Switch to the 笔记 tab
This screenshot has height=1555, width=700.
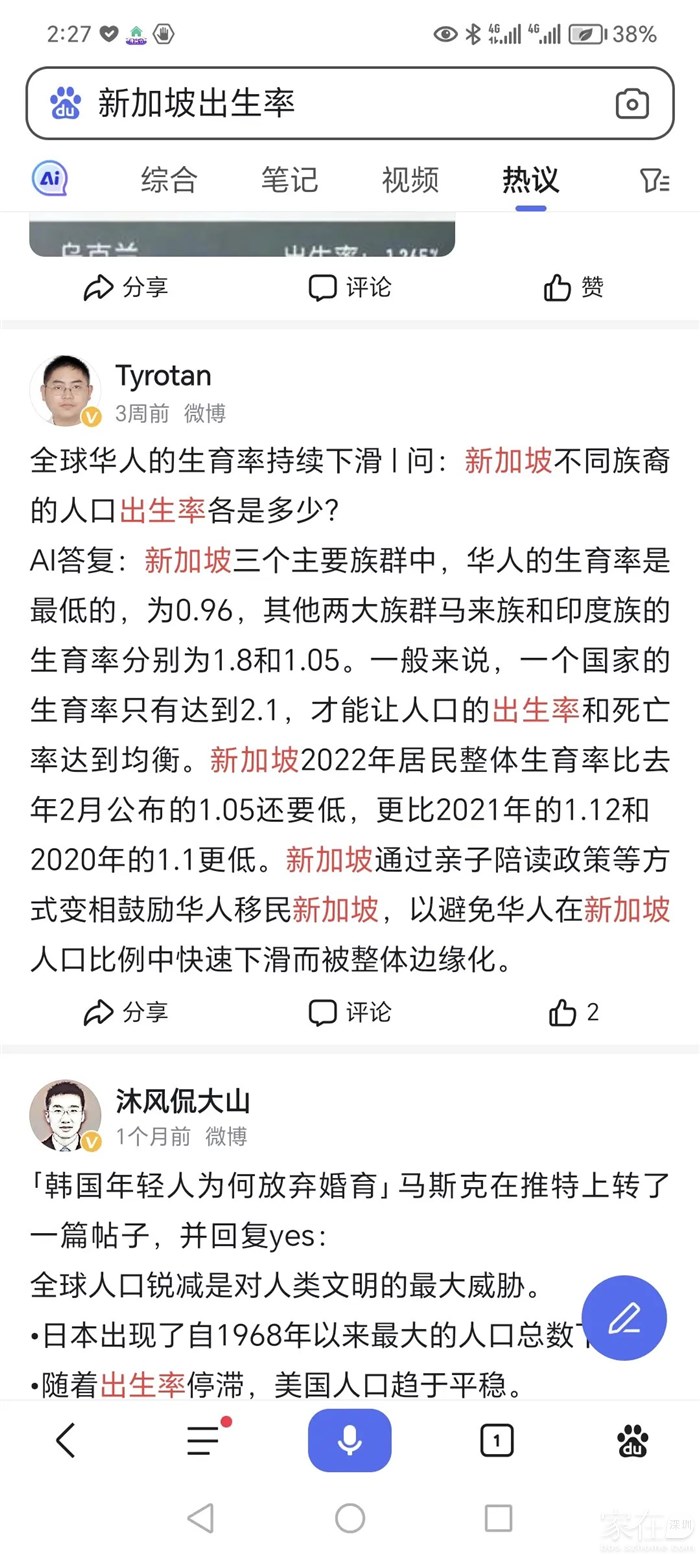pos(289,180)
